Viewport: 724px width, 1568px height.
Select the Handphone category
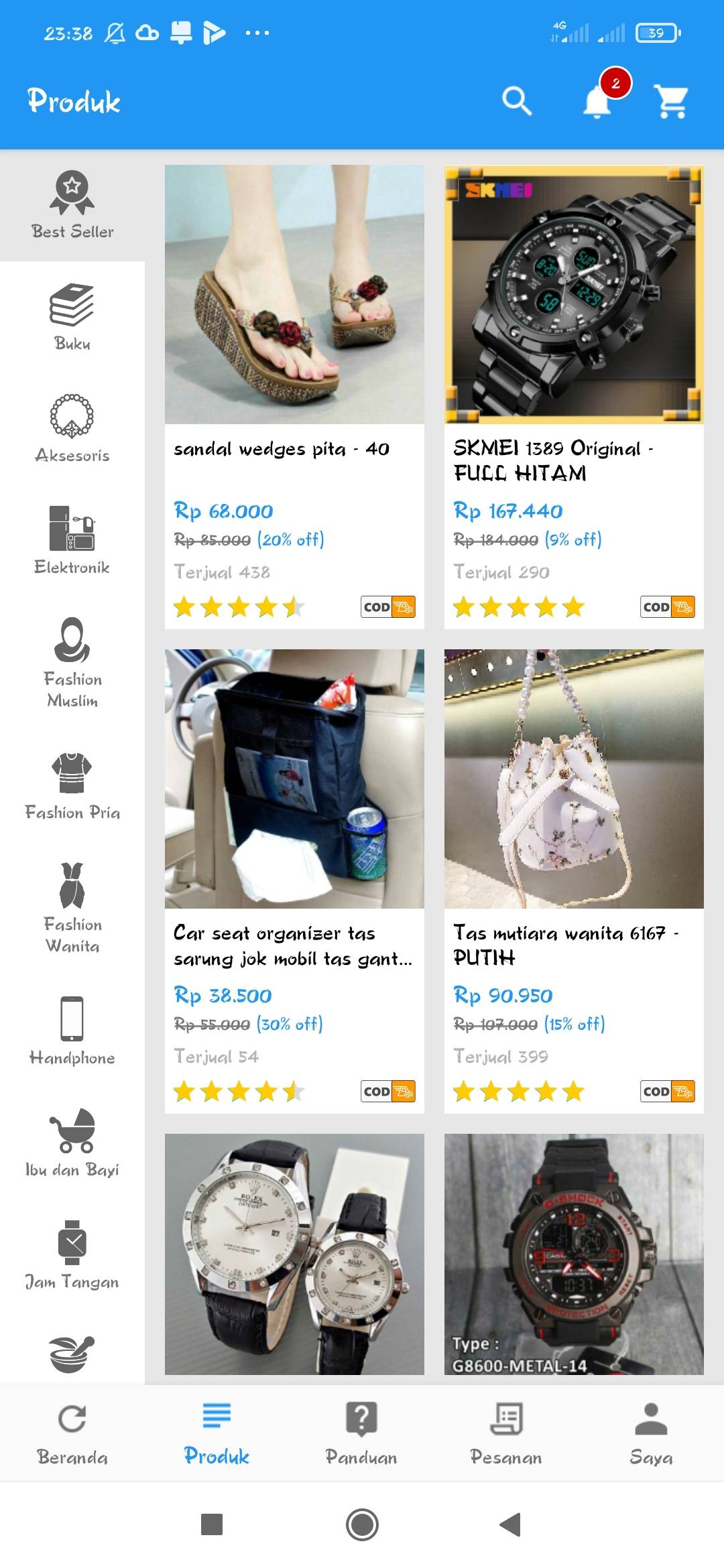pyautogui.click(x=72, y=1031)
